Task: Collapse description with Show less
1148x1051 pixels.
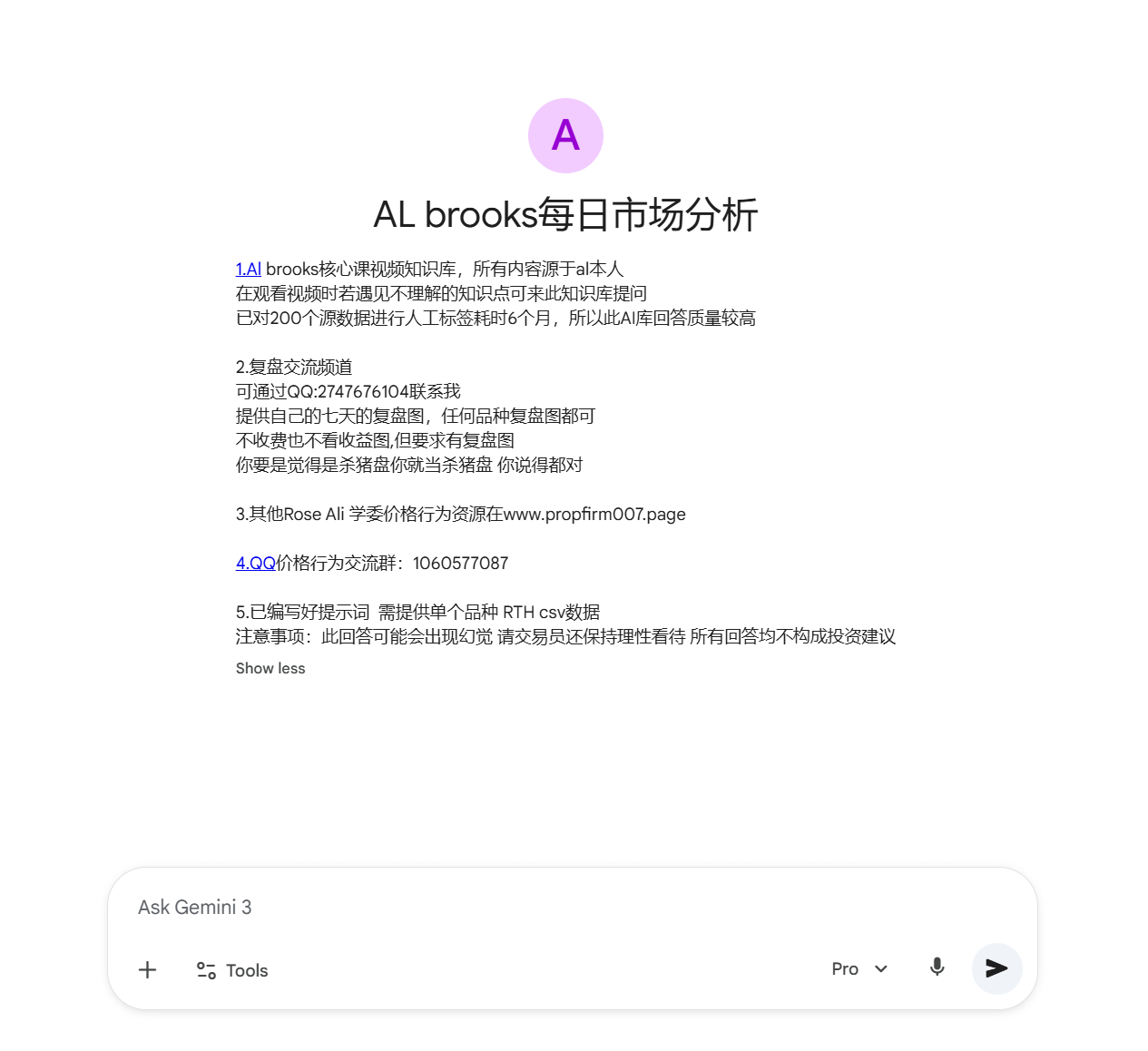Action: pyautogui.click(x=270, y=669)
